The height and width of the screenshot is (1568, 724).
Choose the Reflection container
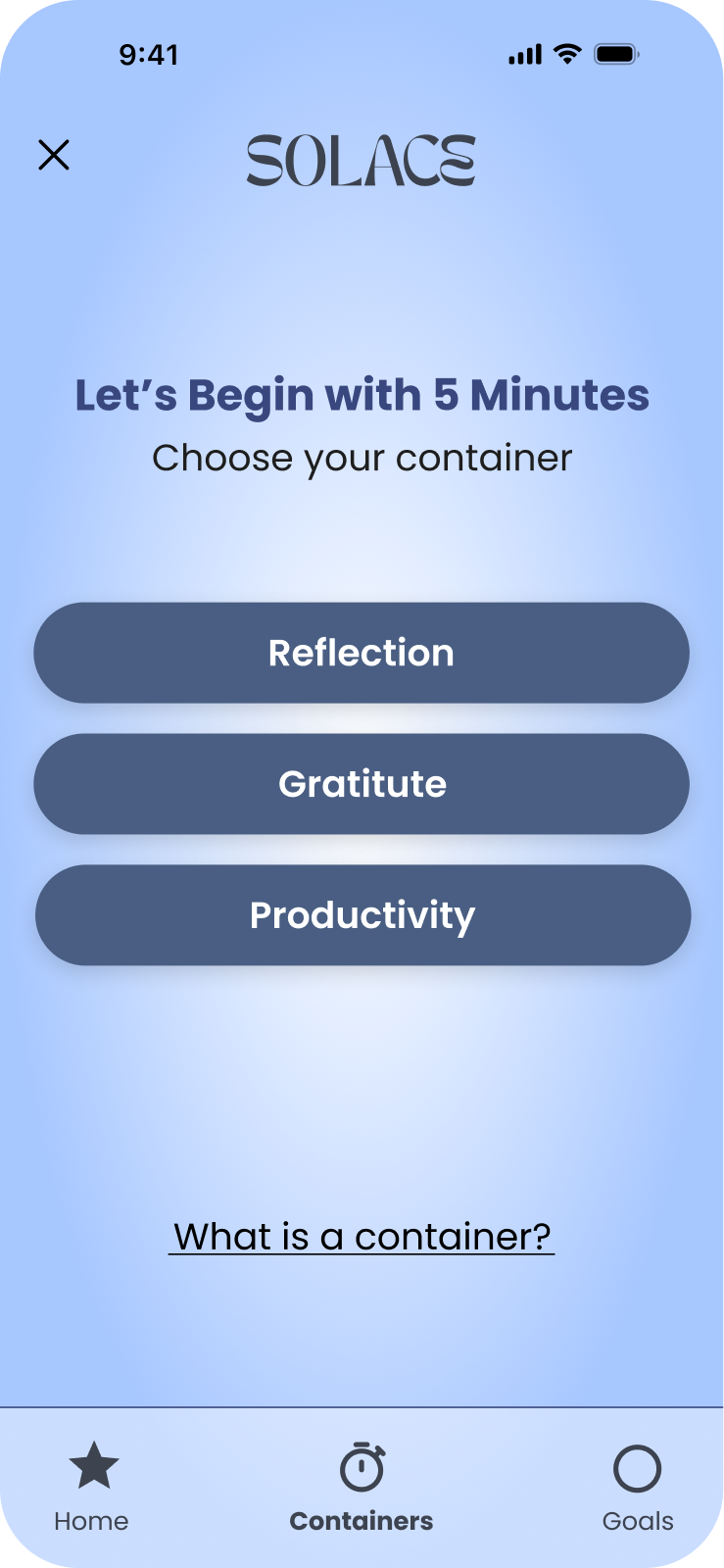(x=362, y=653)
